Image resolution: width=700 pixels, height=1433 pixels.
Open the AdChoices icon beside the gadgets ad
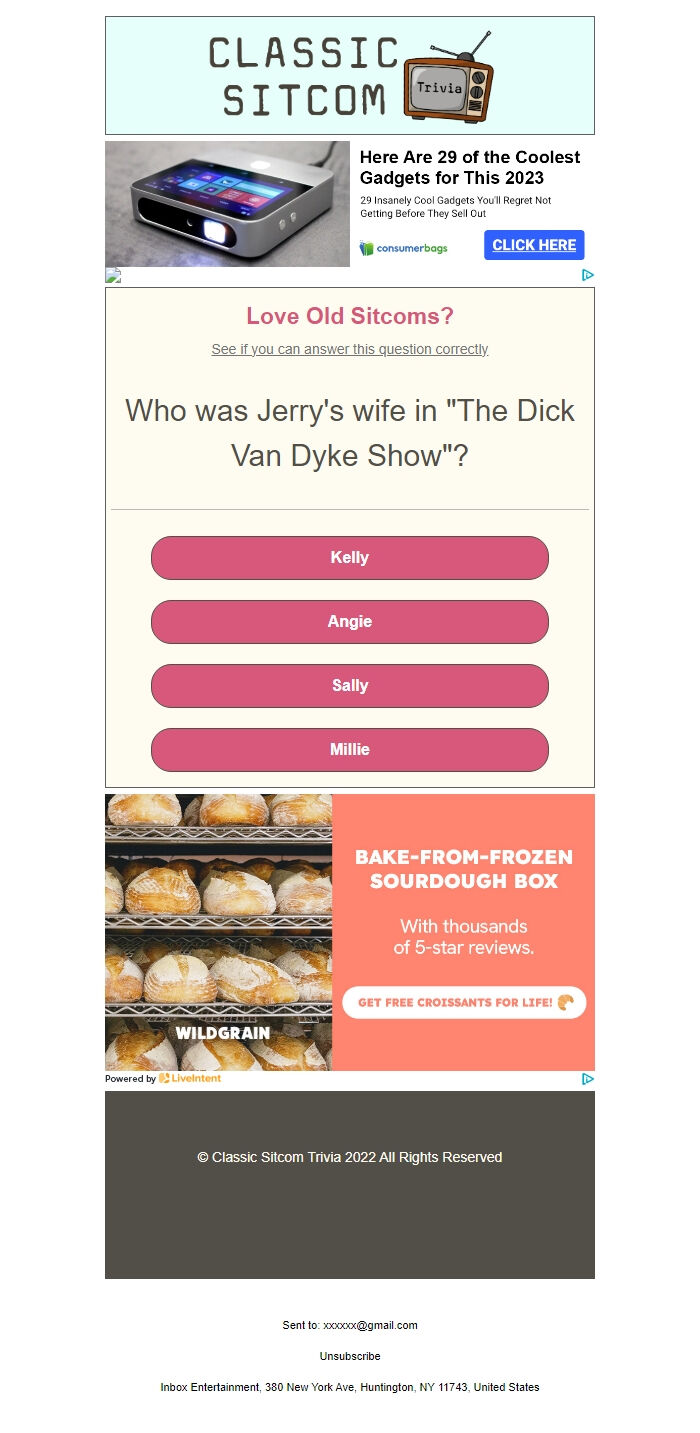point(588,275)
